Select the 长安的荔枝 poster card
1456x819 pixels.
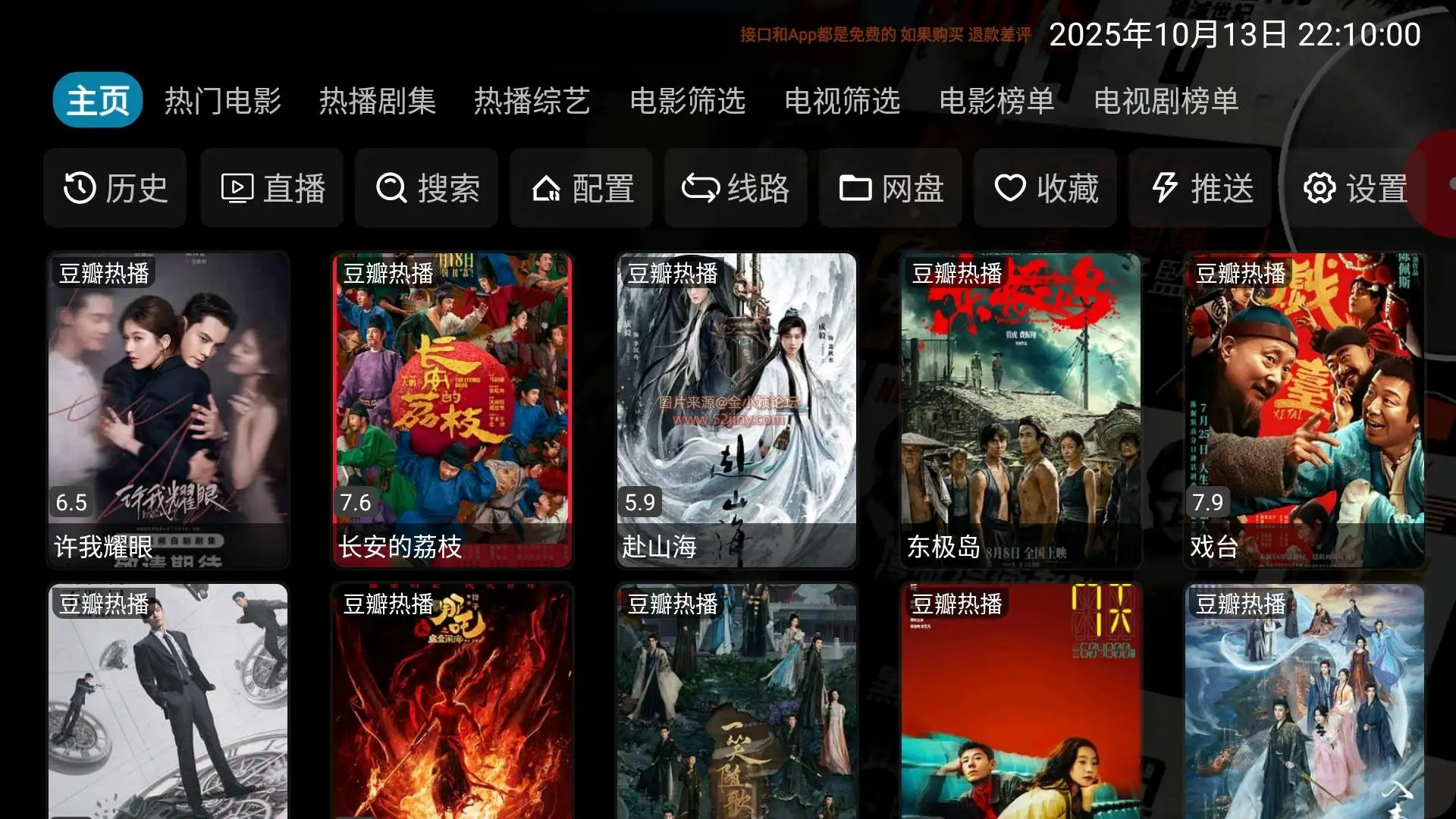click(x=452, y=409)
